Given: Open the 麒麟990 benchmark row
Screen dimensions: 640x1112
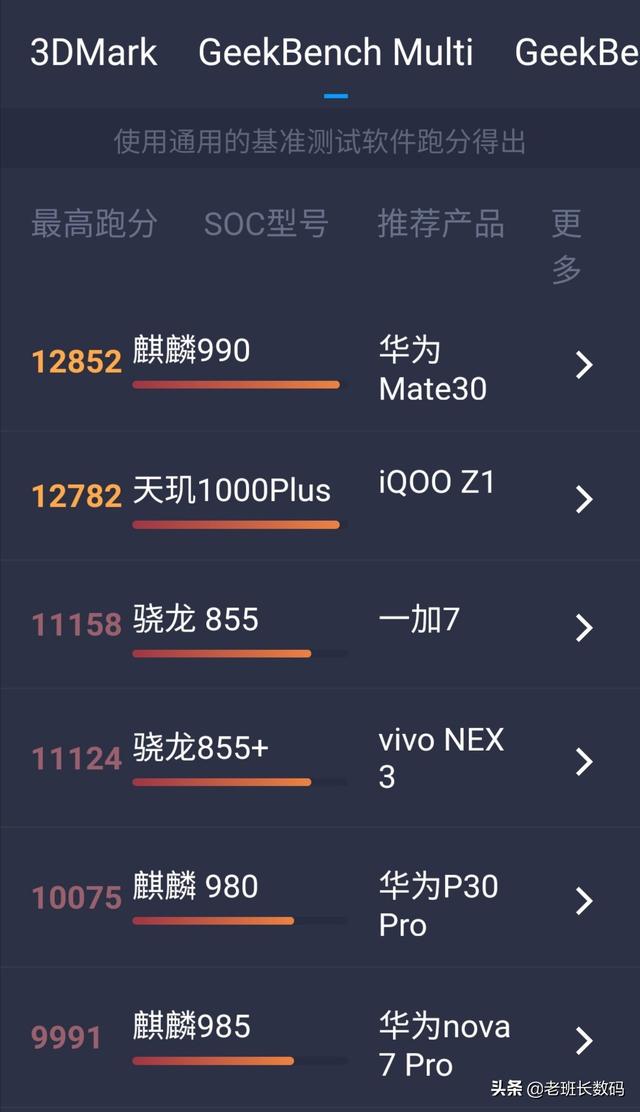Looking at the screenshot, I should (x=320, y=365).
